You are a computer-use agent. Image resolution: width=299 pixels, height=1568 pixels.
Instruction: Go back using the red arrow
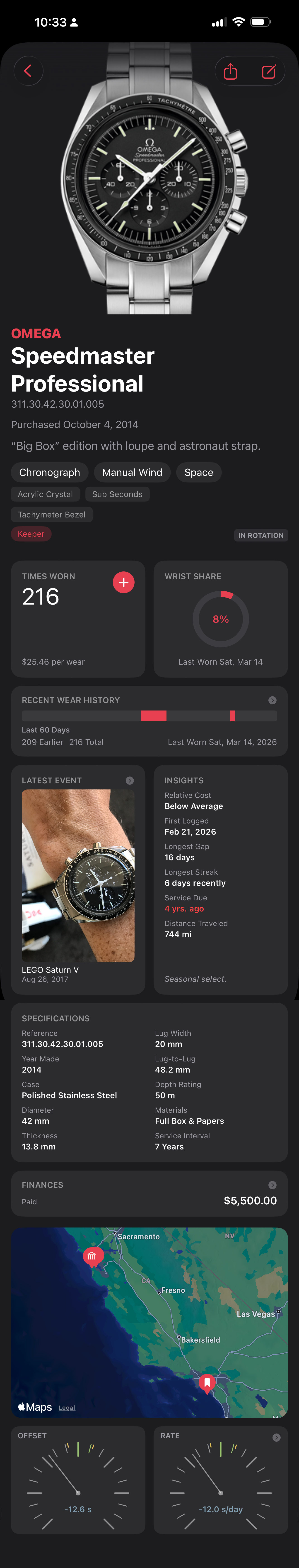point(28,71)
